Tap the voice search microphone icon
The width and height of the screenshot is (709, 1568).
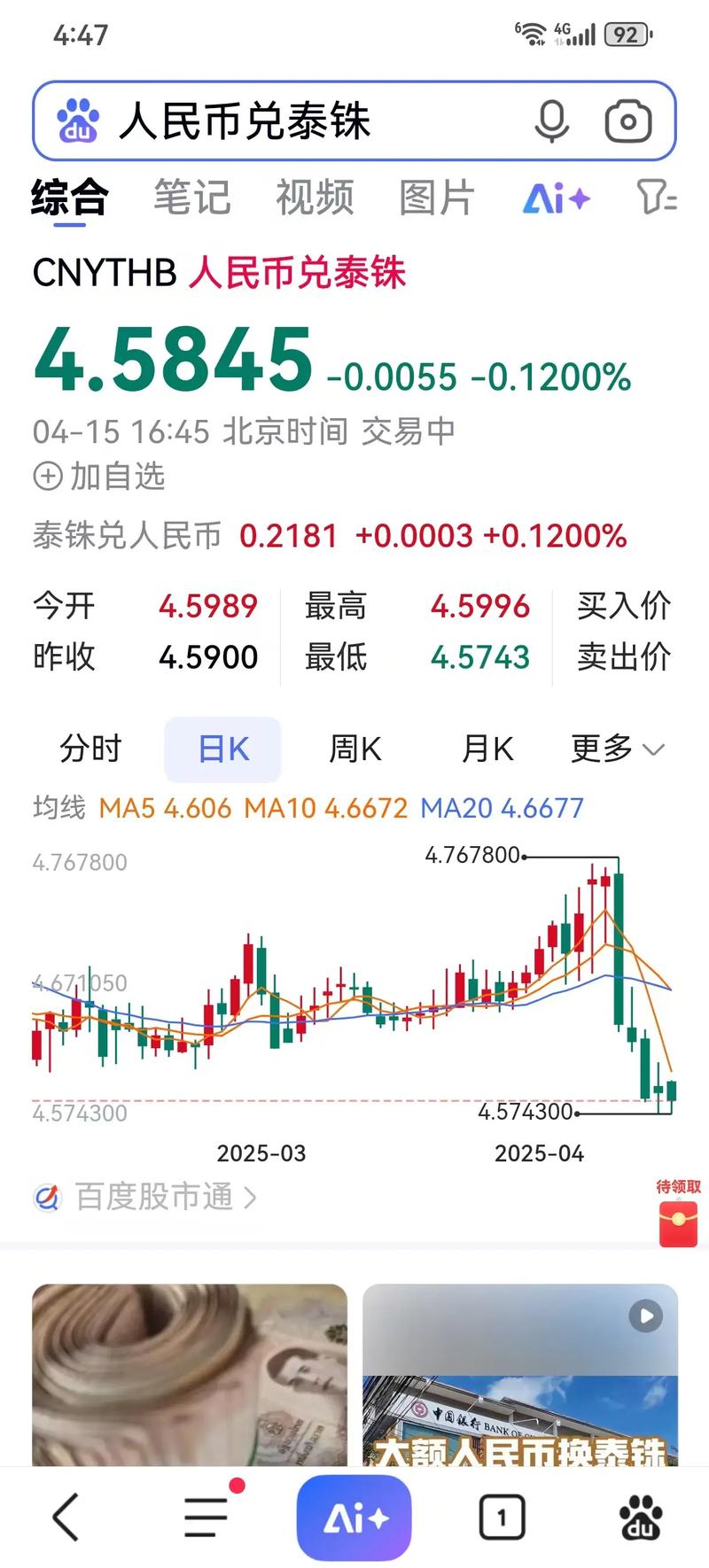point(551,120)
